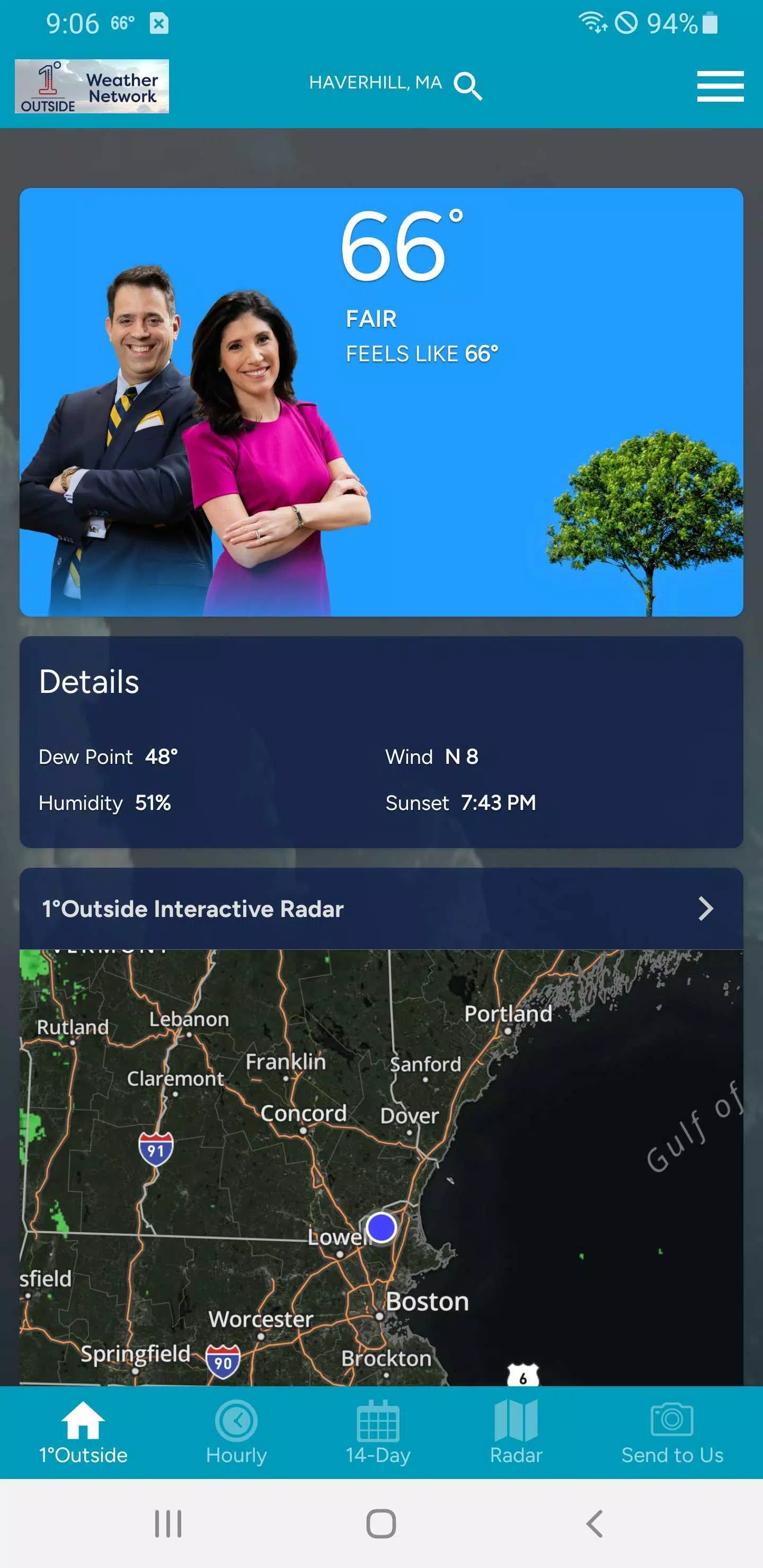This screenshot has height=1568, width=763.
Task: Go back using the system back button
Action: pyautogui.click(x=595, y=1524)
